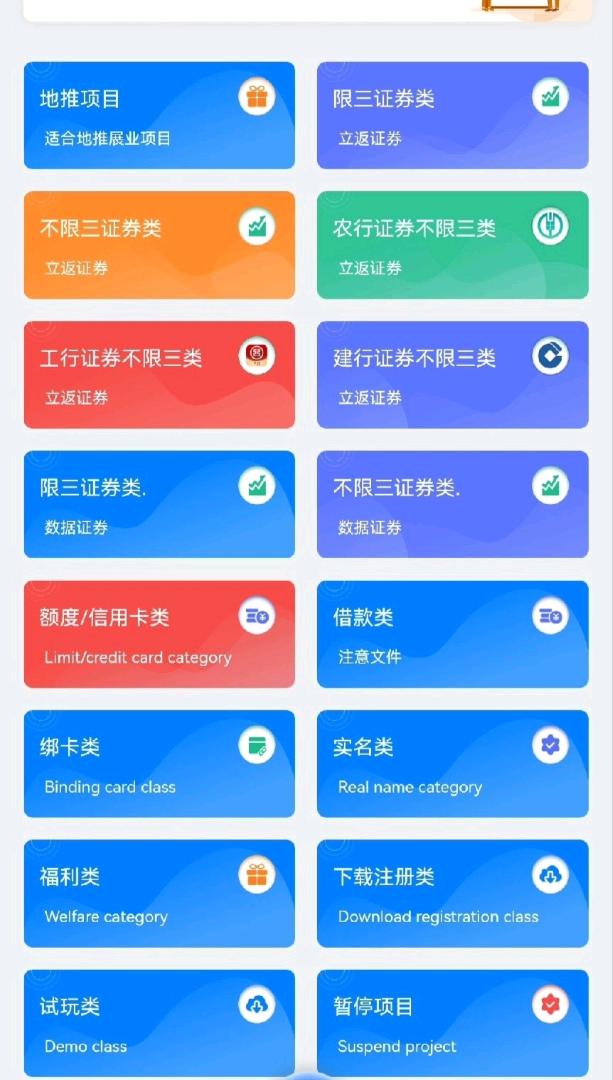This screenshot has width=613, height=1080.
Task: Select the 下载注册类 download registration card
Action: point(452,893)
